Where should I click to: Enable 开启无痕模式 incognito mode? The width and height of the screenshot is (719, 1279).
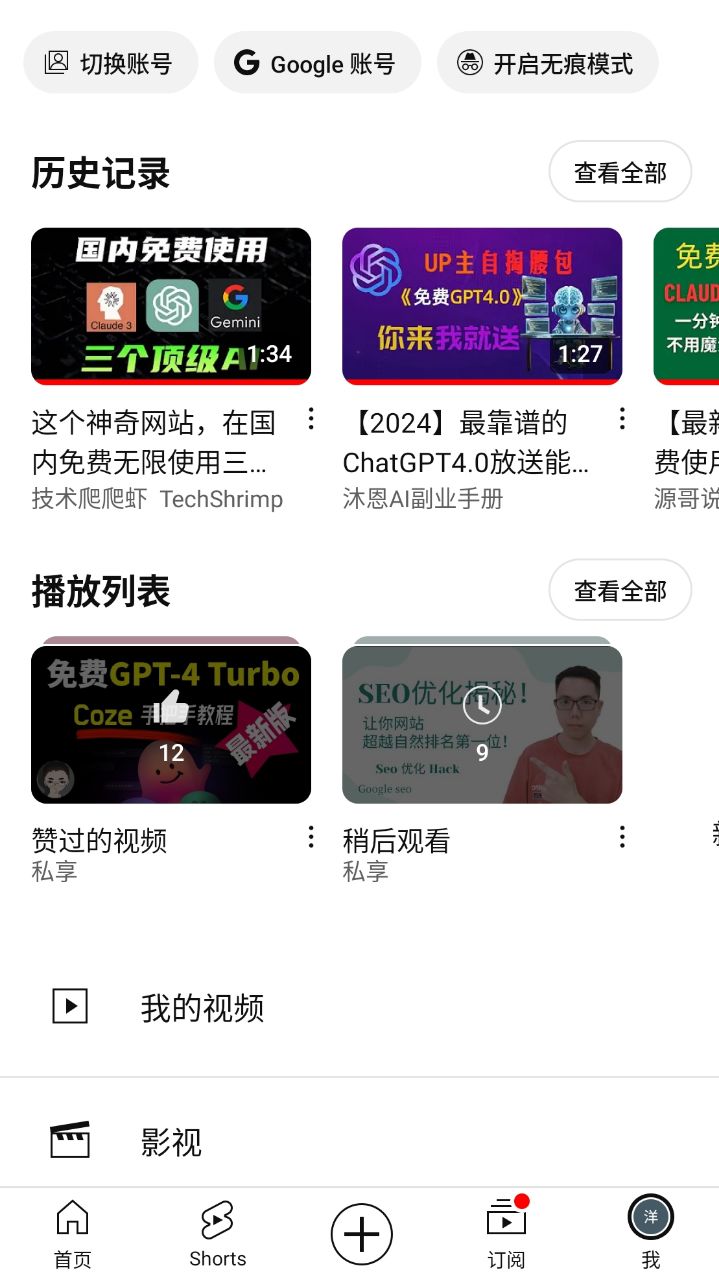547,63
